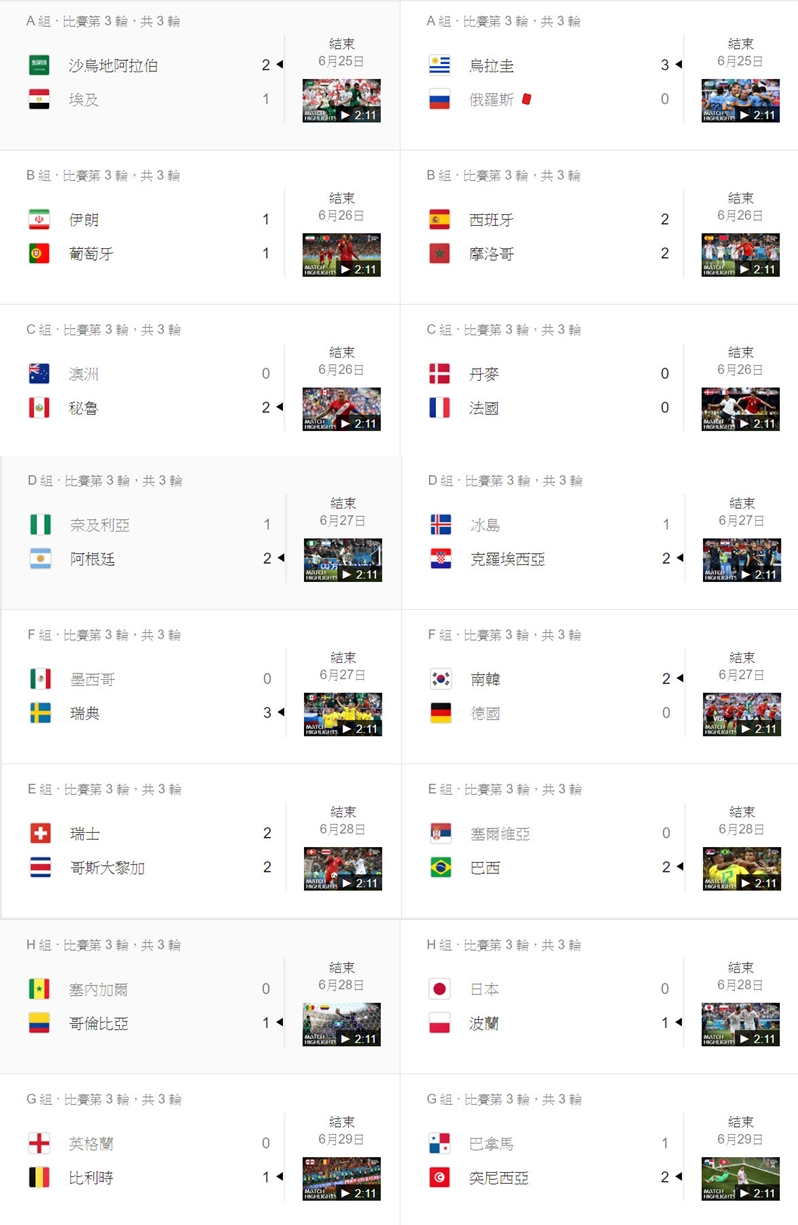The image size is (798, 1225).
Task: Play highlights video for 墨西哥 vs 瑞典
Action: point(343,714)
